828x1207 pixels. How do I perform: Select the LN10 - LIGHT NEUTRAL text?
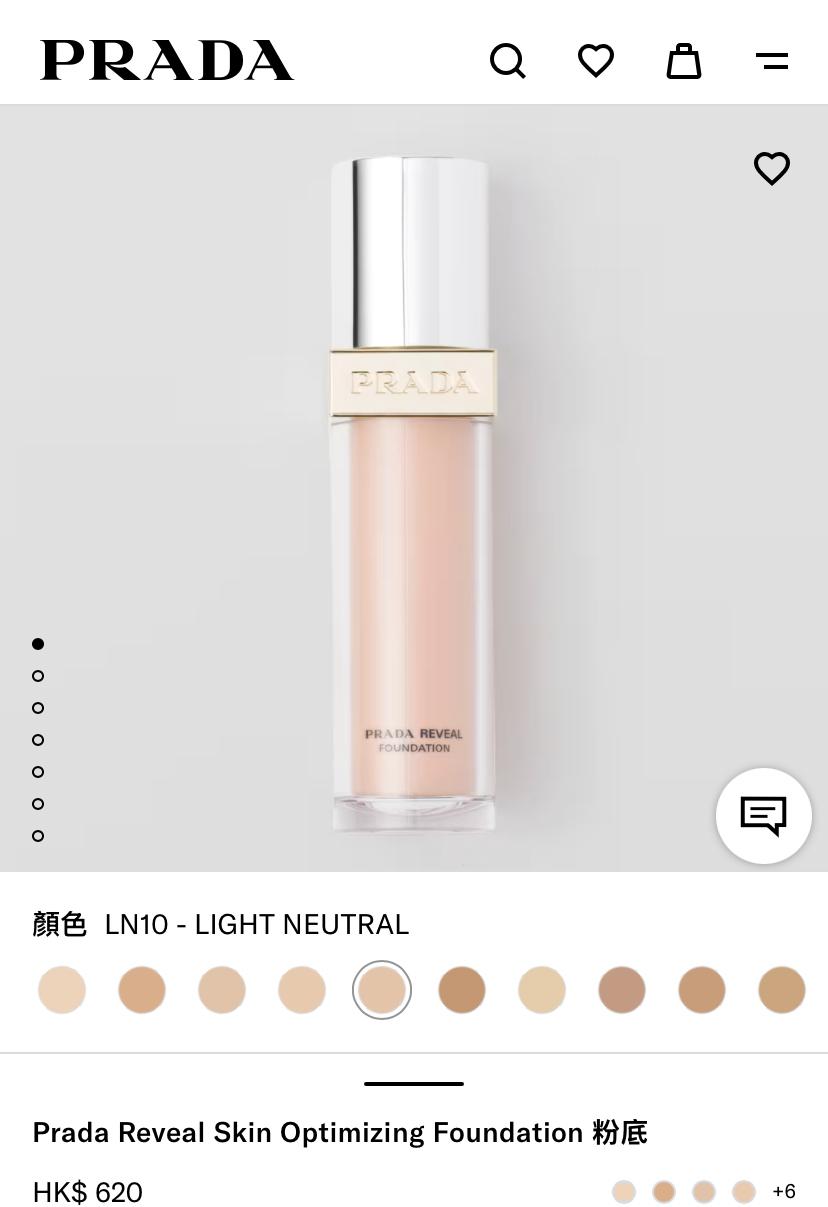pos(258,924)
